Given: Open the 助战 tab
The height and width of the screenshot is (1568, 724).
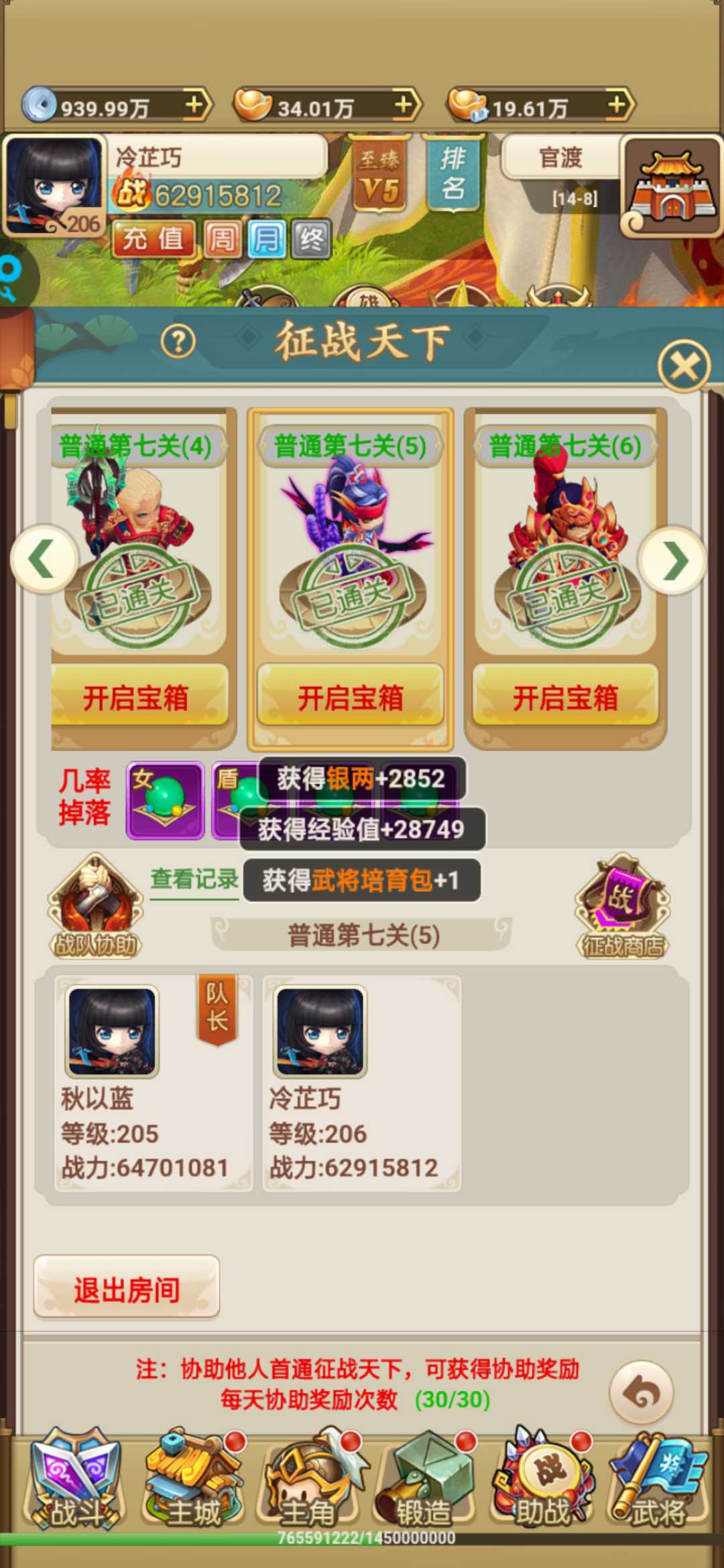Looking at the screenshot, I should tap(543, 1482).
